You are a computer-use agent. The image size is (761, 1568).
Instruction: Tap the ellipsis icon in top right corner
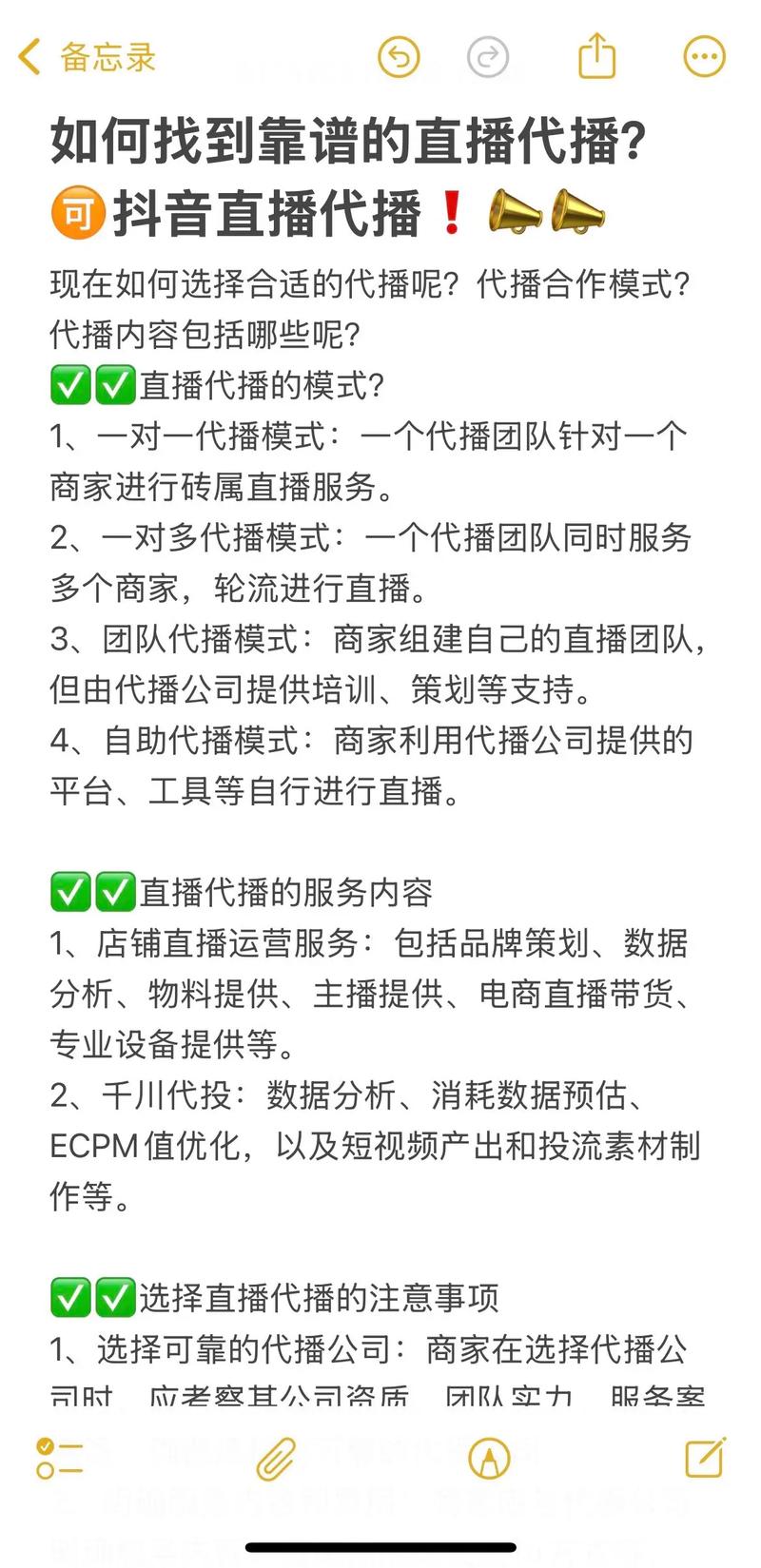704,57
